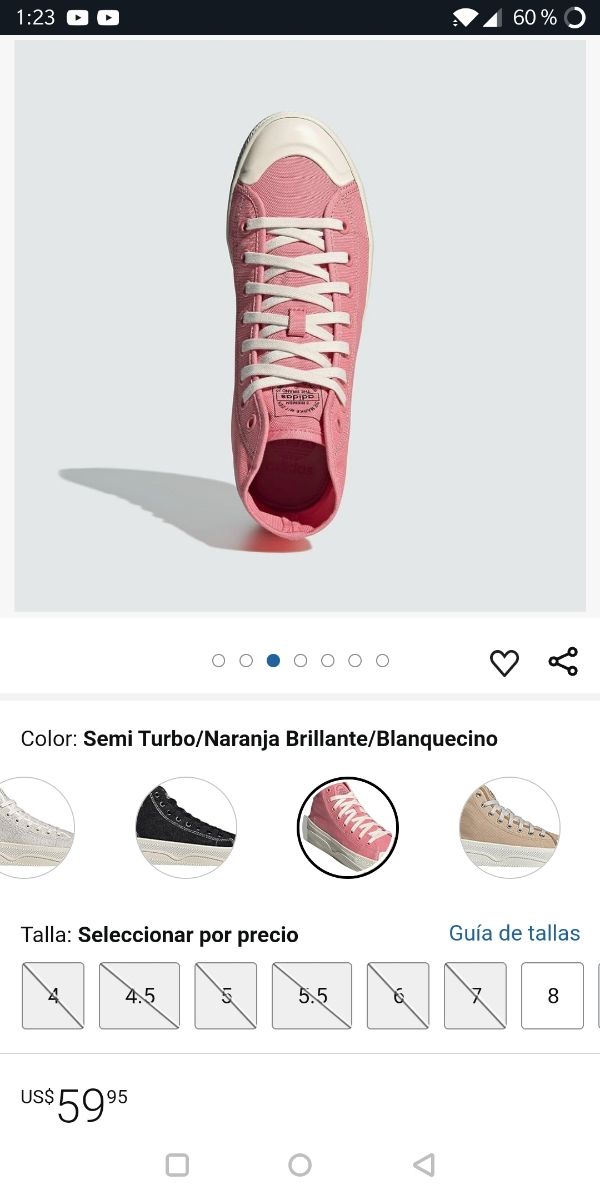The height and width of the screenshot is (1200, 600).
Task: Select the black shoe color option
Action: 186,828
